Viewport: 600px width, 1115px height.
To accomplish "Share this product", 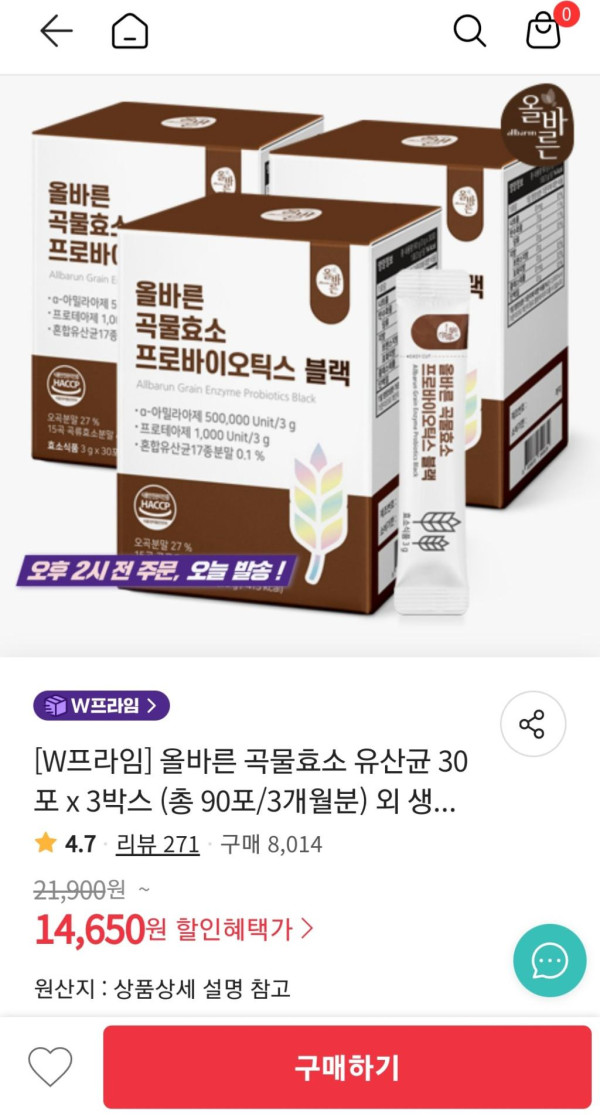I will 532,723.
